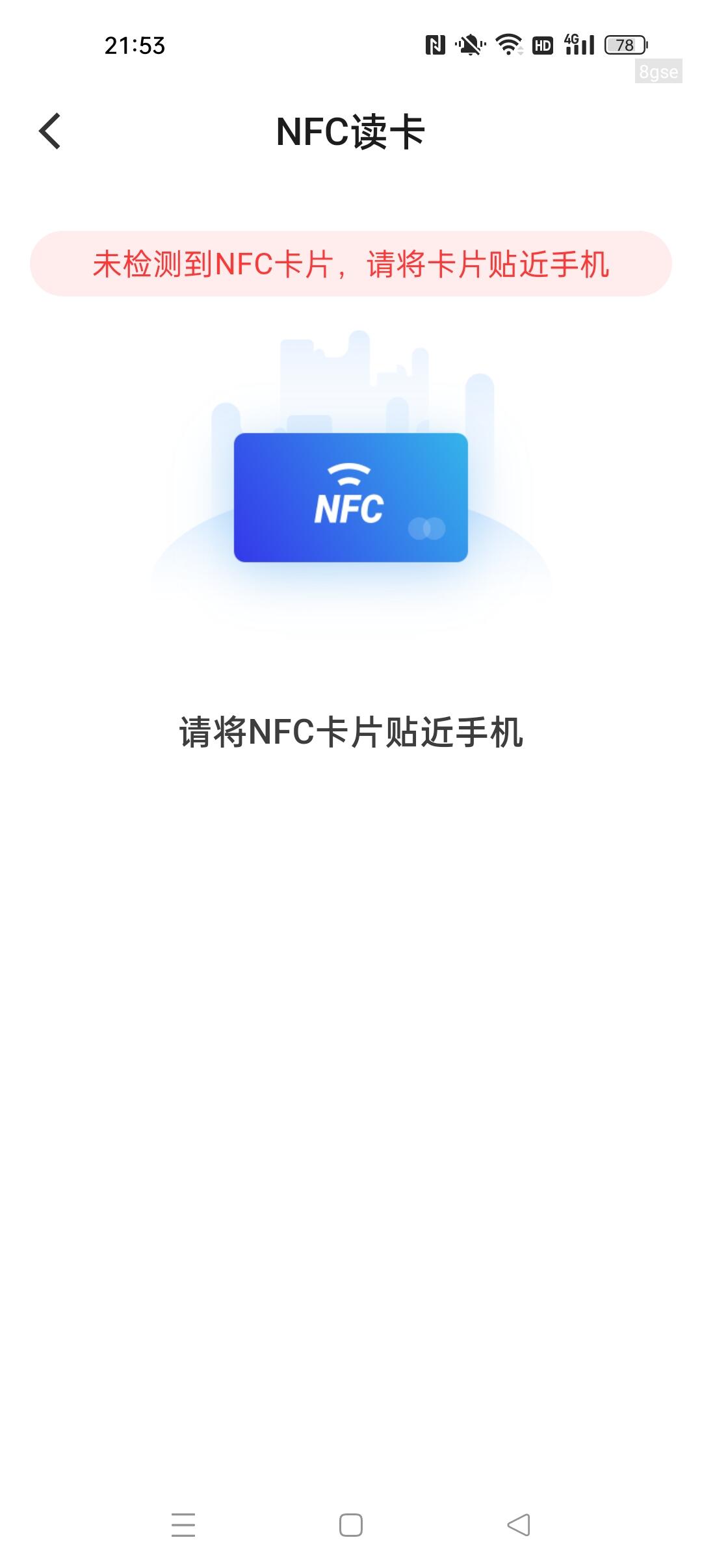Tap the system back triangle button
Screen dimensions: 702x1568
point(519,1525)
